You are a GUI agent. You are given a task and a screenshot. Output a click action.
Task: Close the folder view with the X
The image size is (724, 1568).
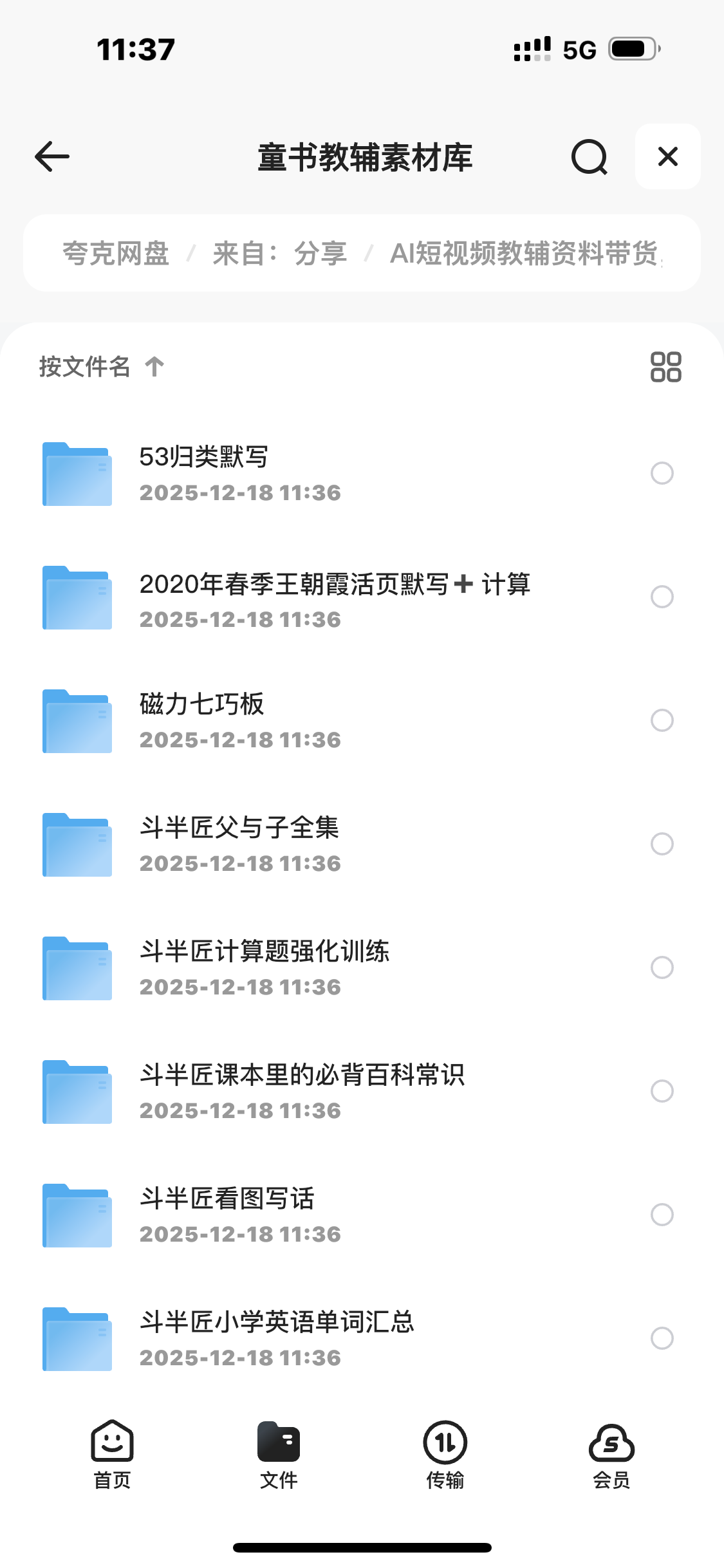(667, 156)
